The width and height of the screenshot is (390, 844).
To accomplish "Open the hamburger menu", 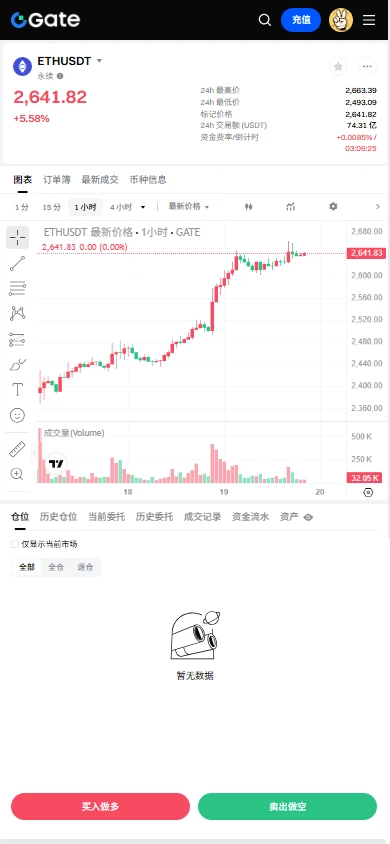I will (369, 20).
